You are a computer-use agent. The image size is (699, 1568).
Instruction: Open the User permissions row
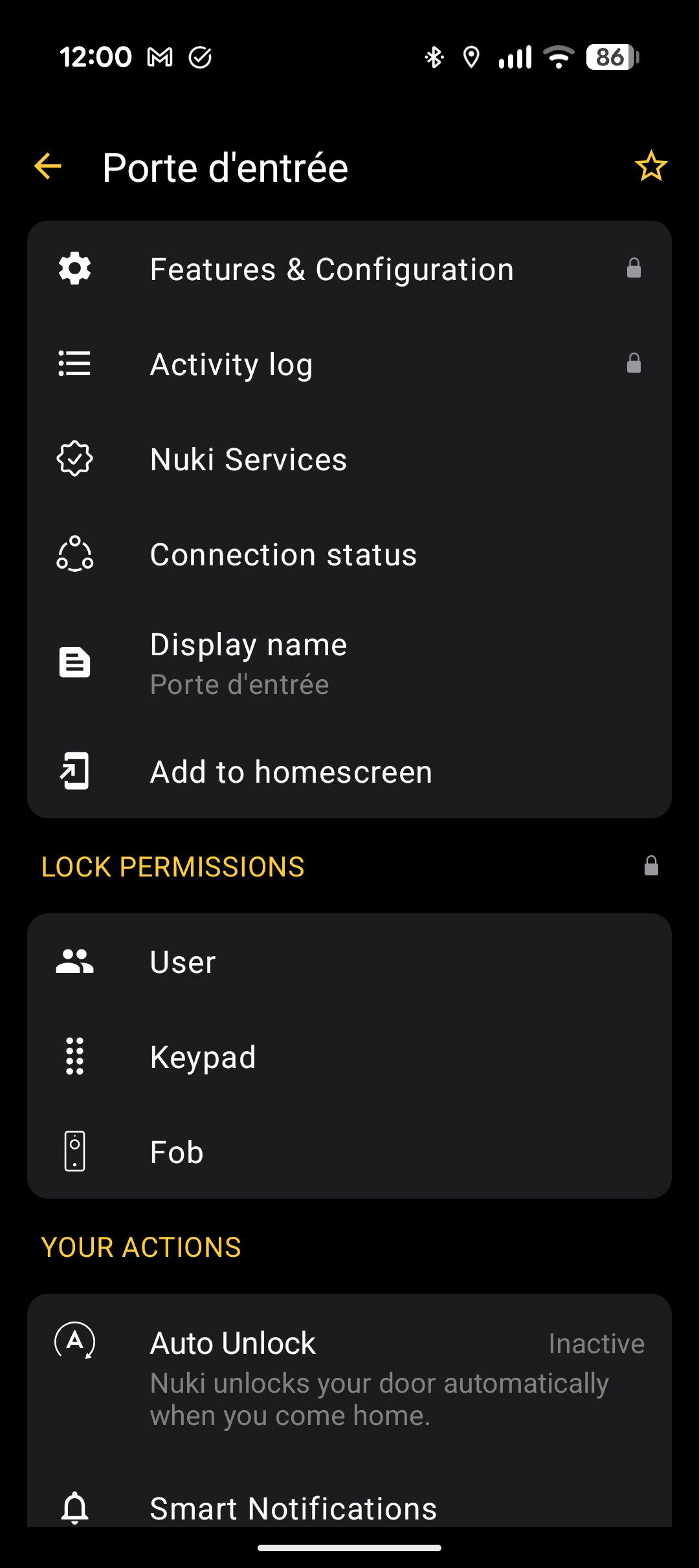point(349,962)
